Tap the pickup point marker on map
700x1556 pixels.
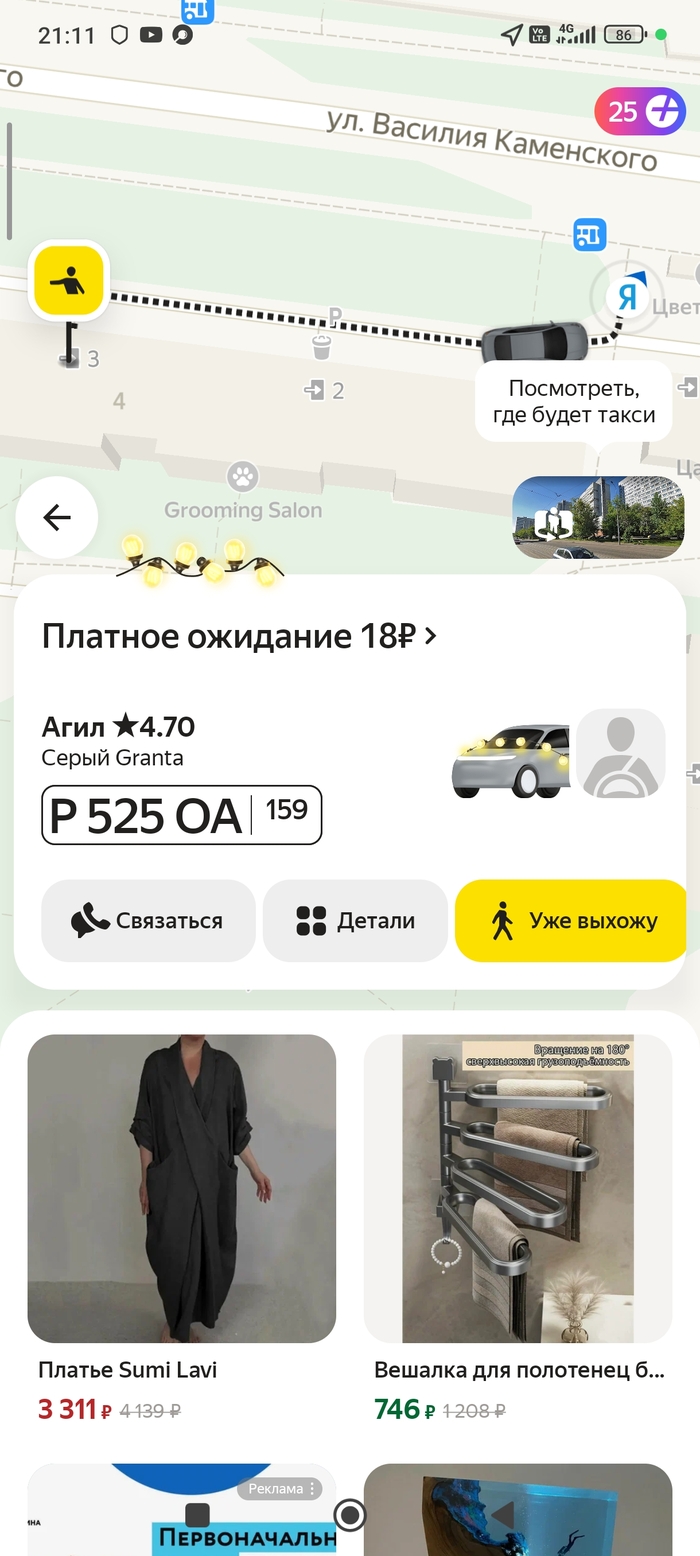click(69, 281)
